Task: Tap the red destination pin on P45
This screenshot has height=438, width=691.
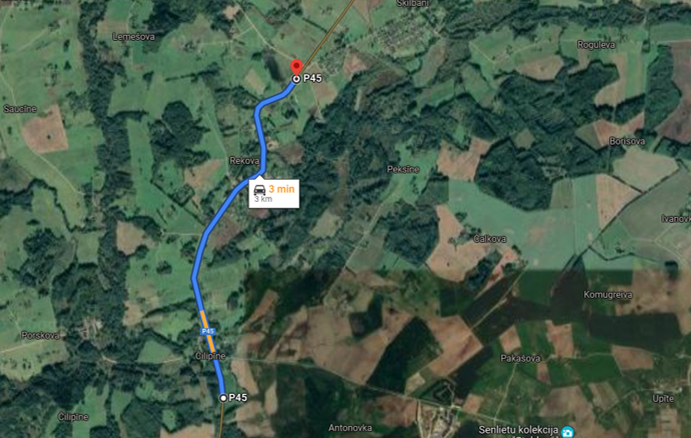Action: click(x=296, y=65)
